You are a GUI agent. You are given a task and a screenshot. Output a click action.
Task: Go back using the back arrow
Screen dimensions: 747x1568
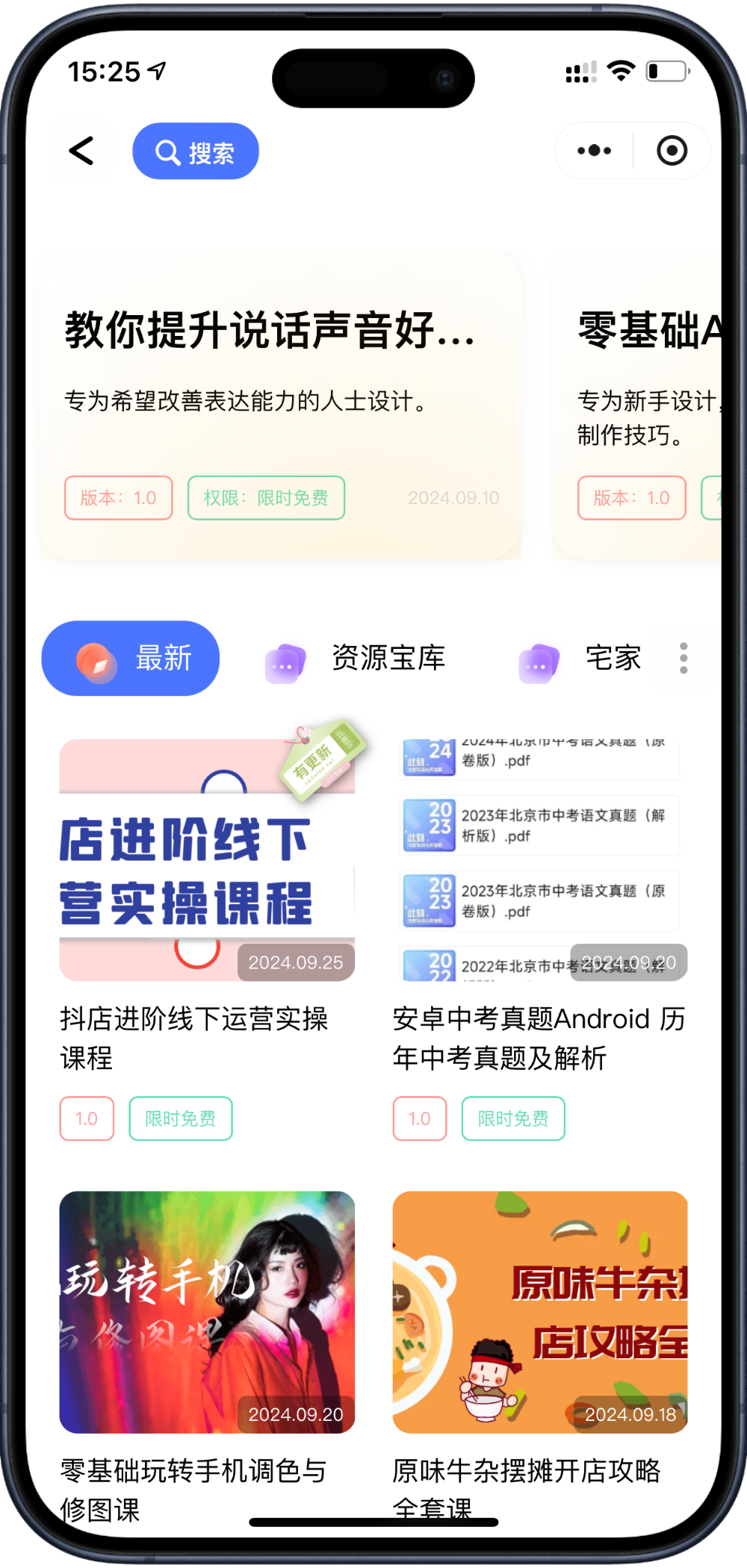81,152
